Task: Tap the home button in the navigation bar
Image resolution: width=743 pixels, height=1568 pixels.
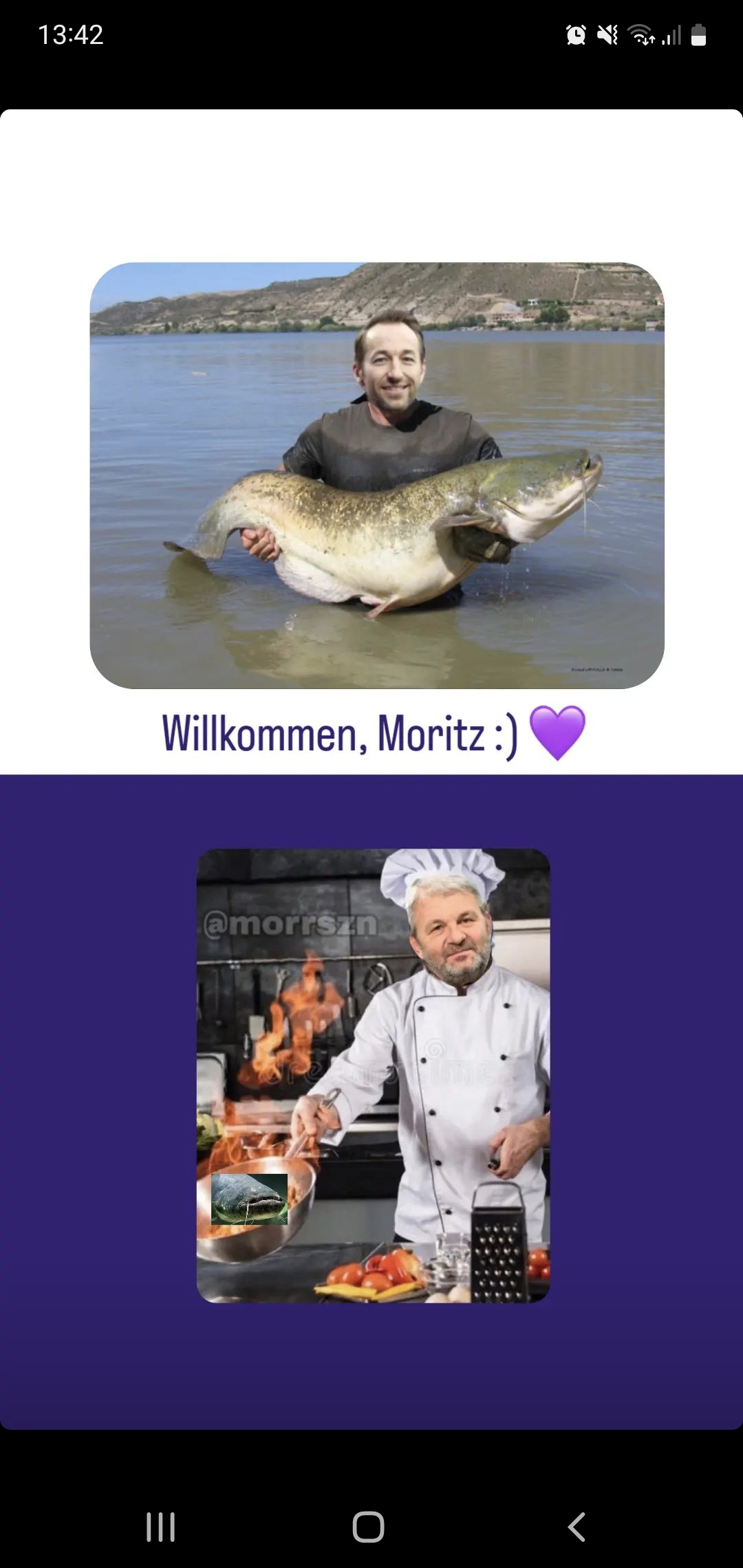Action: 368,1527
